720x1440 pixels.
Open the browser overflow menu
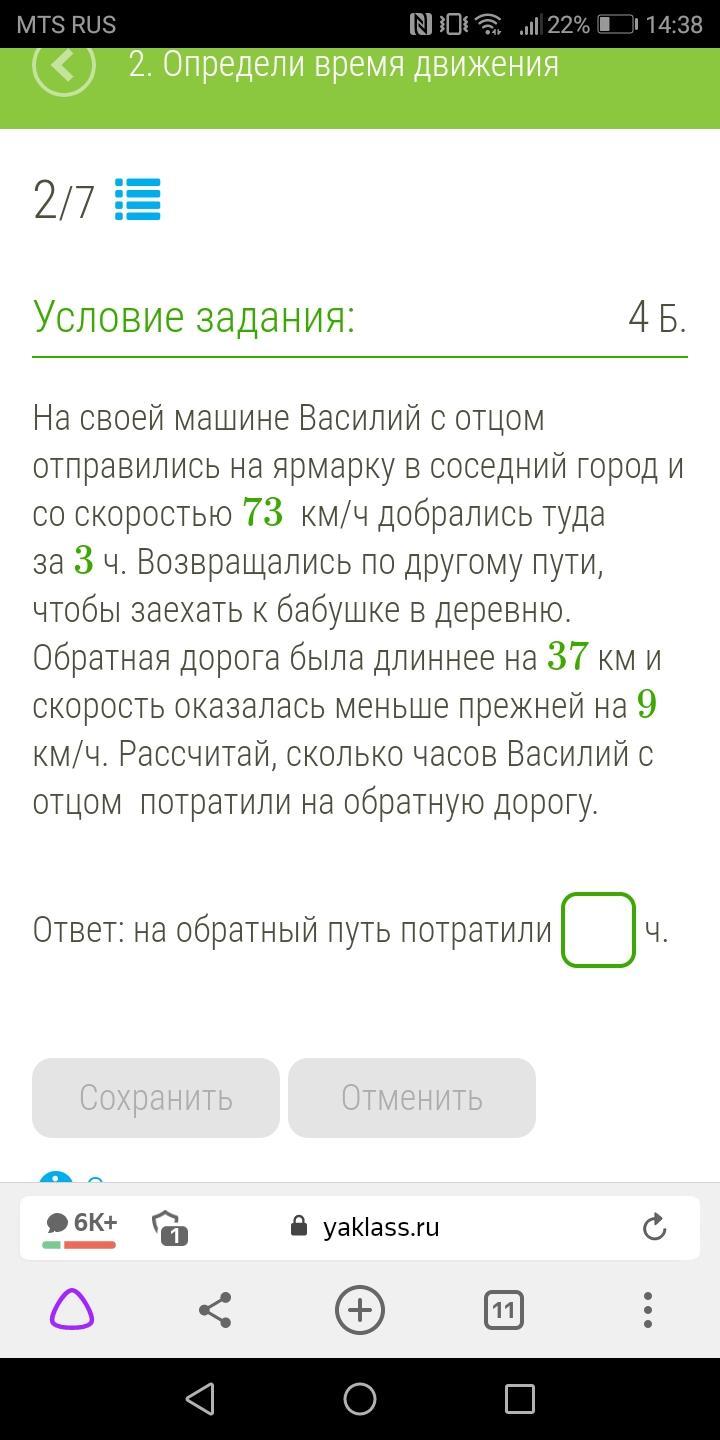click(648, 1310)
